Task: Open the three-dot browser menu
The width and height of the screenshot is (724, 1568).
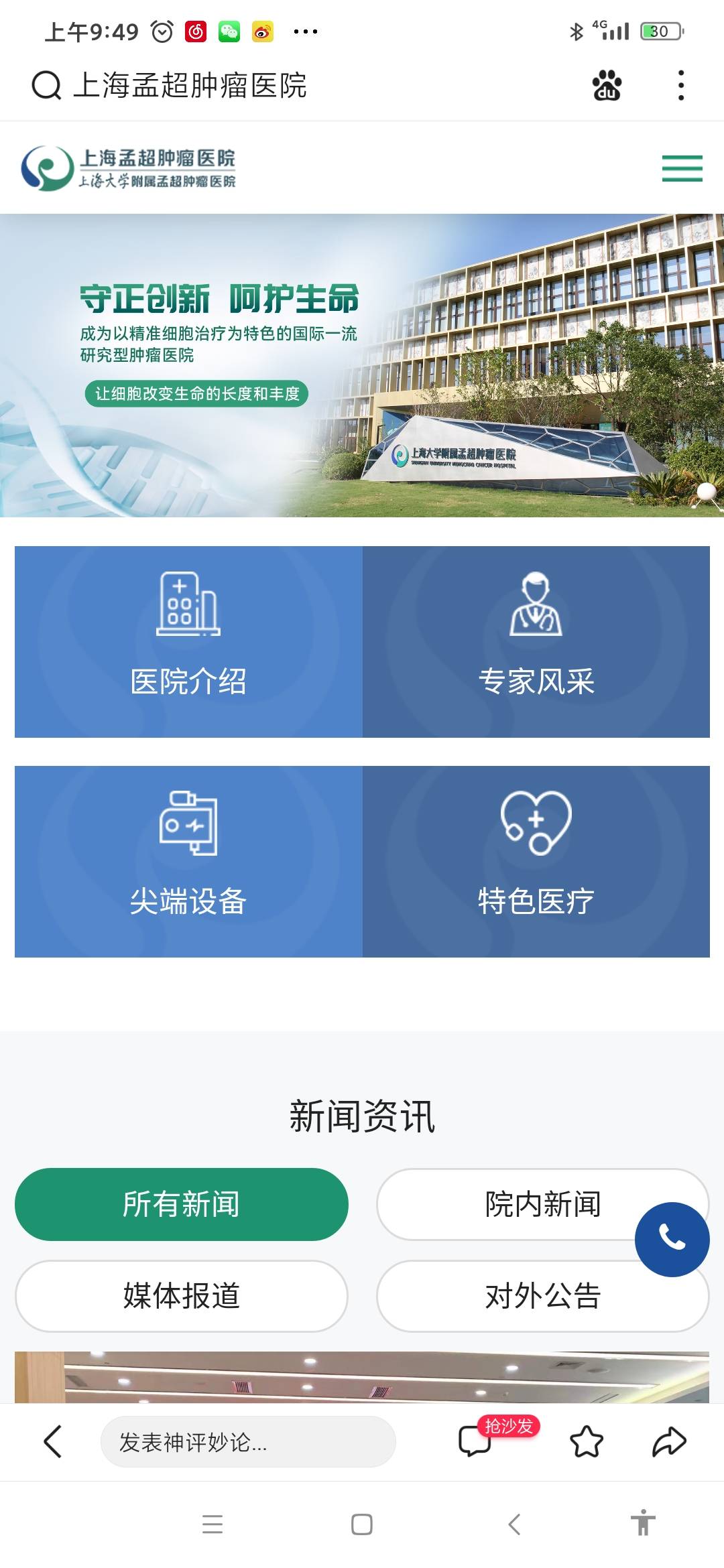Action: [x=682, y=85]
